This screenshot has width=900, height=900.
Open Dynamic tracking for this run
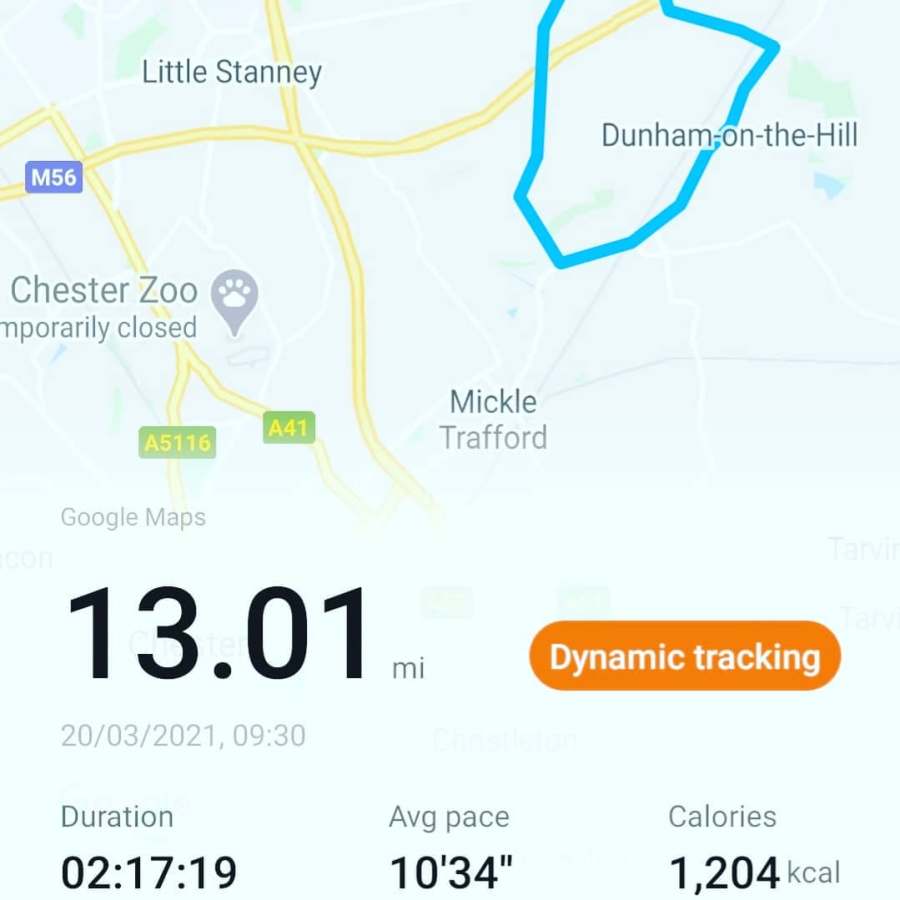click(x=685, y=657)
